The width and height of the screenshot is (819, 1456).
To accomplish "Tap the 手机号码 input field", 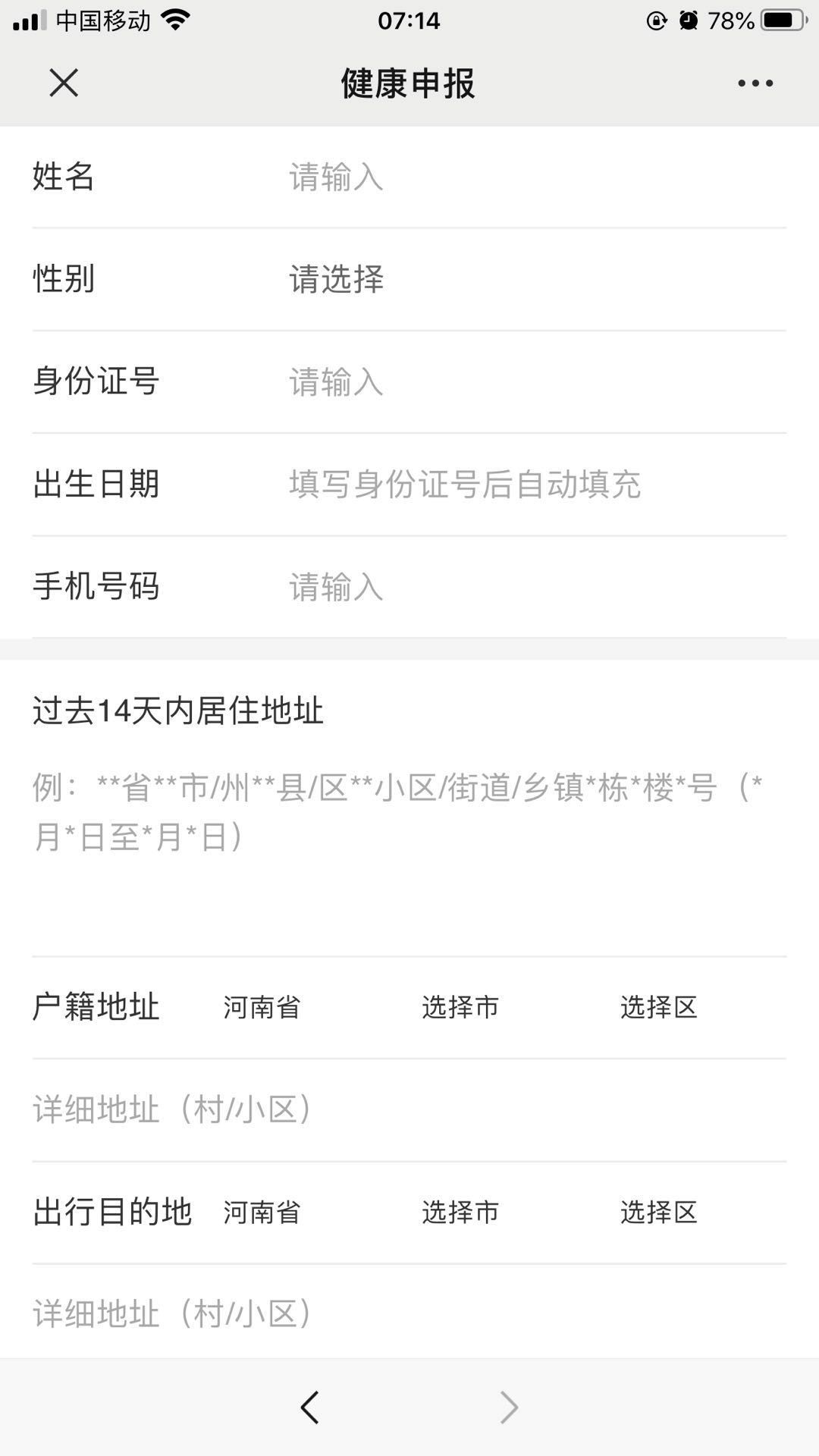I will click(x=531, y=586).
